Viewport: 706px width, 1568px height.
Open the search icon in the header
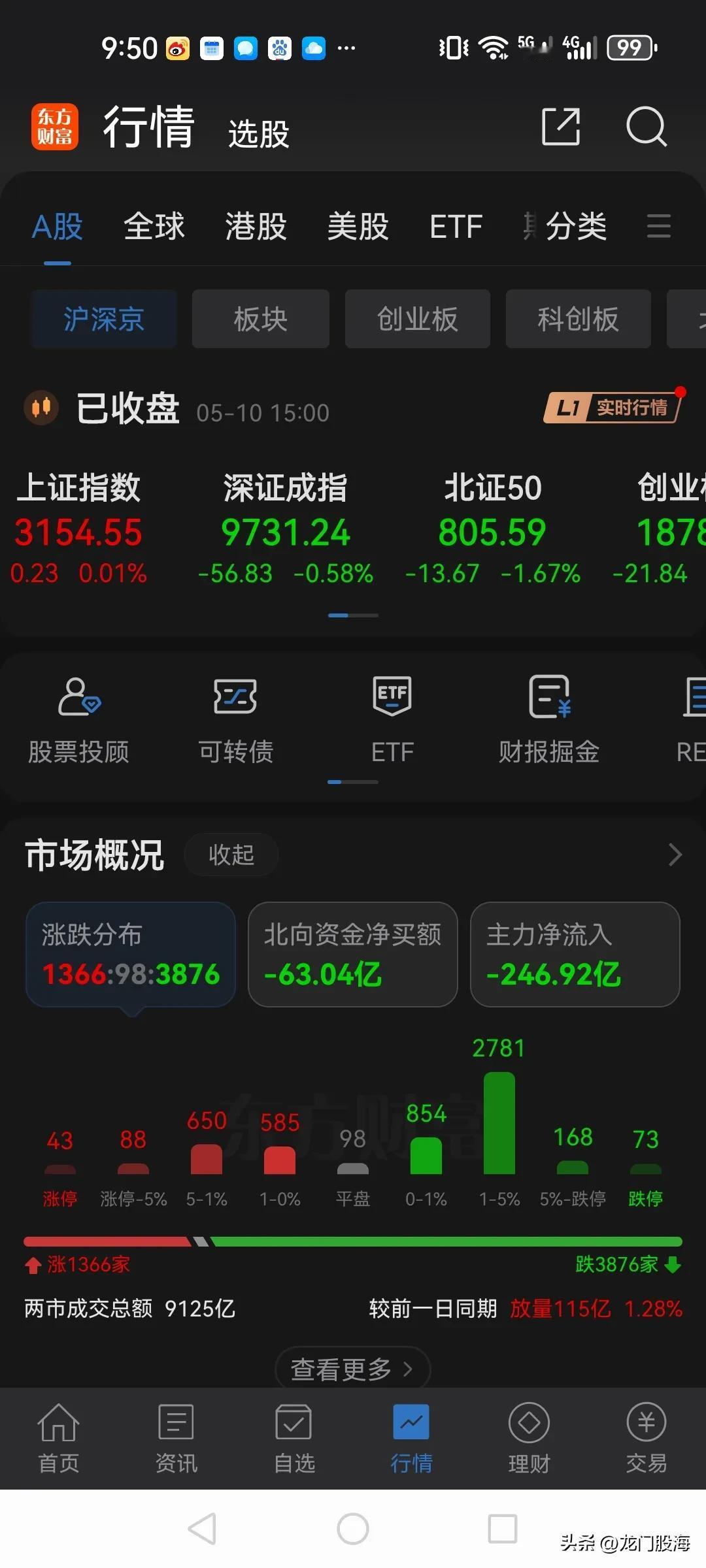pos(646,126)
